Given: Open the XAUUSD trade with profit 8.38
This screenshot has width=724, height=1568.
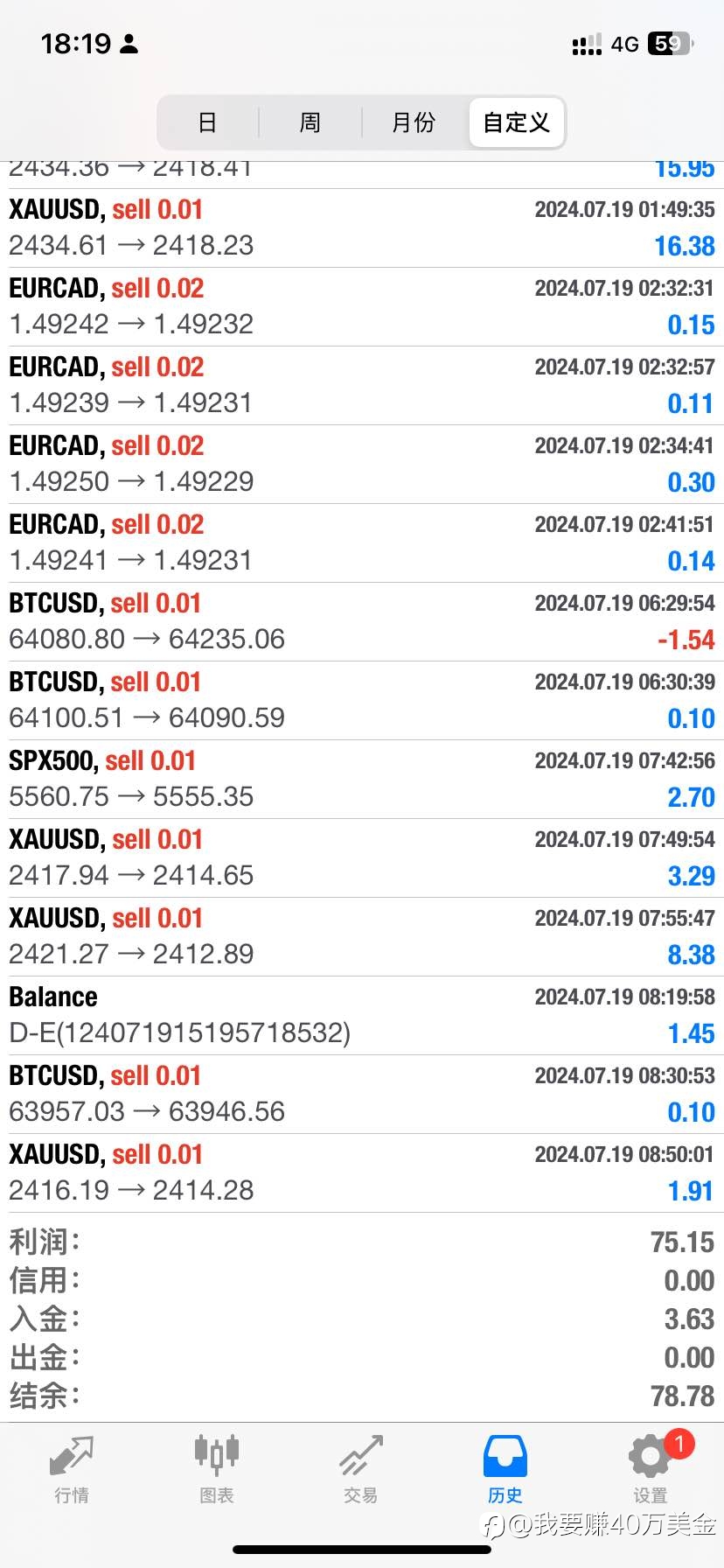Looking at the screenshot, I should pos(362,937).
